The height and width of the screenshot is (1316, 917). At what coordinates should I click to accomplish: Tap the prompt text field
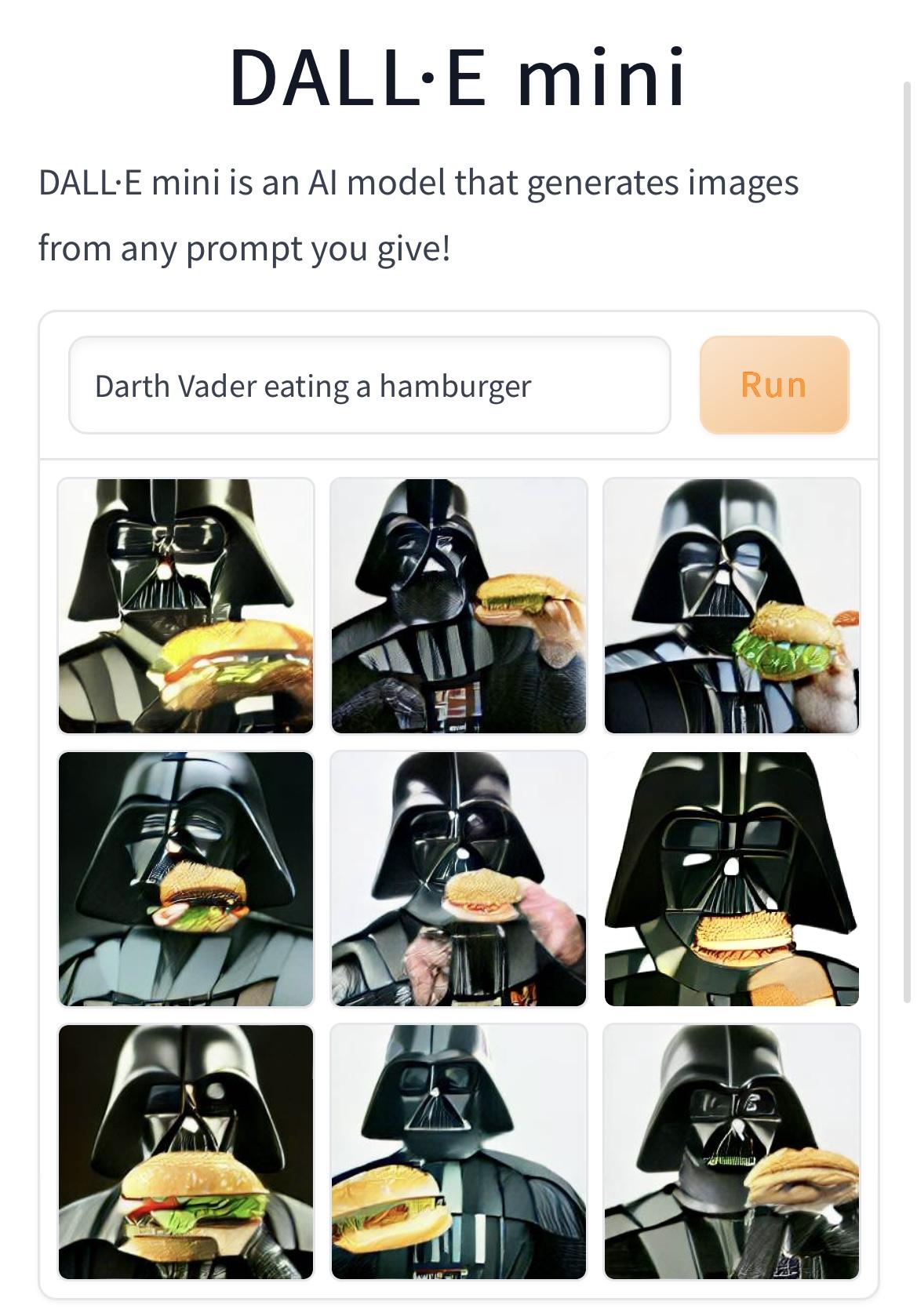tap(369, 385)
